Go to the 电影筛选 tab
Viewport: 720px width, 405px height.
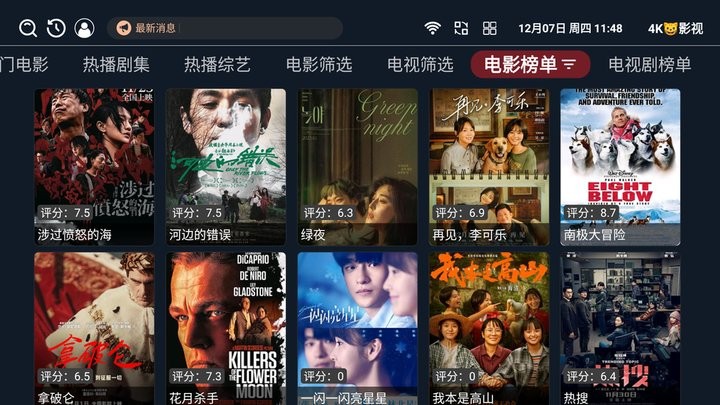click(x=319, y=65)
